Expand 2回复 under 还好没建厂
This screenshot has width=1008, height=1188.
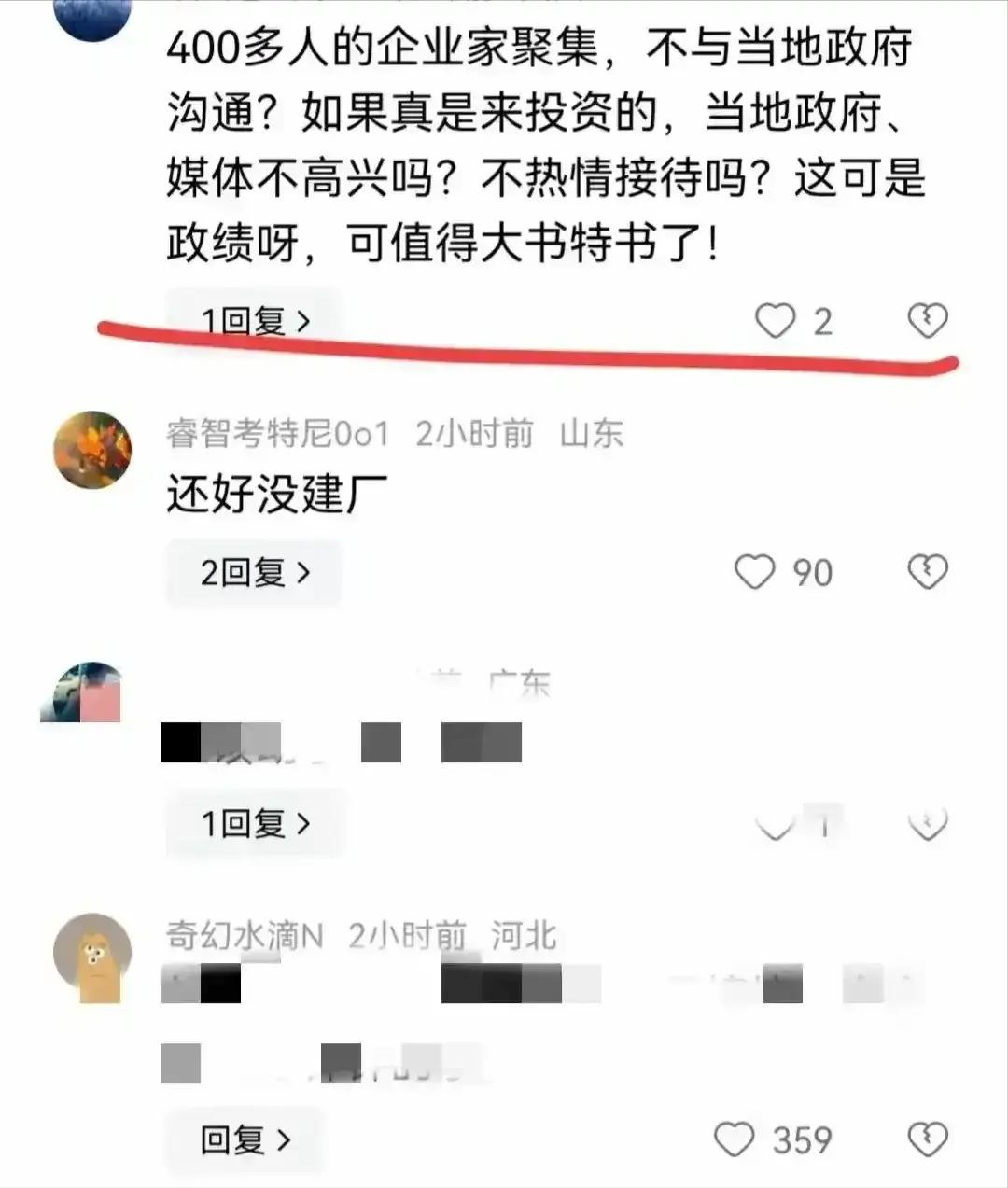coord(254,572)
